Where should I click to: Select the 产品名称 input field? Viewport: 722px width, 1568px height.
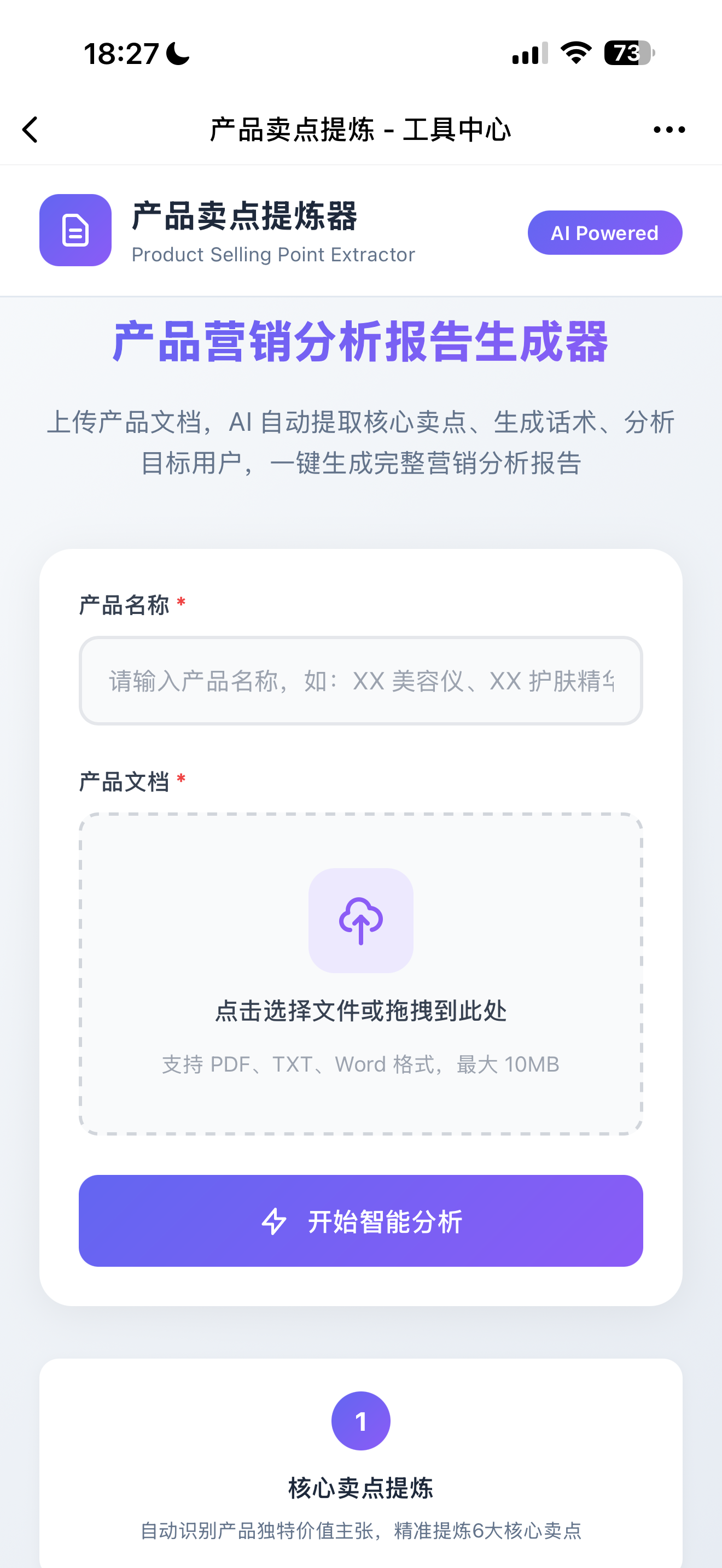(360, 681)
